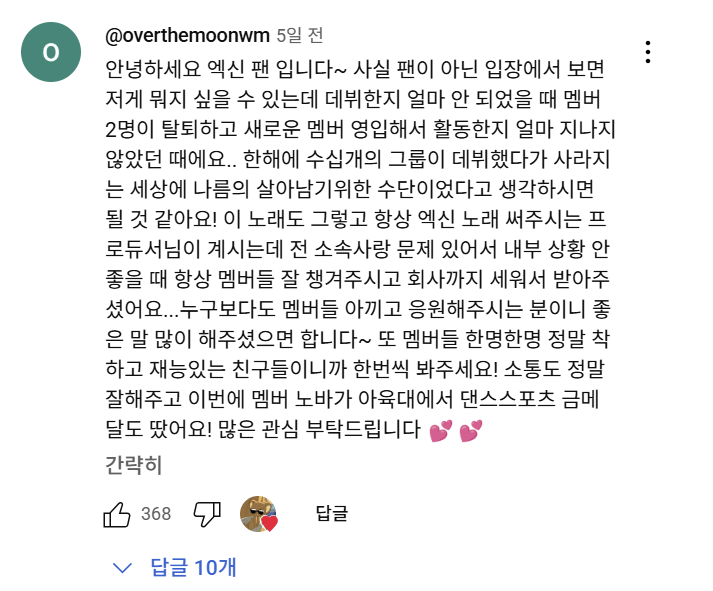This screenshot has width=713, height=591.
Task: Open the @overthemoonwm channel username
Action: coord(188,36)
